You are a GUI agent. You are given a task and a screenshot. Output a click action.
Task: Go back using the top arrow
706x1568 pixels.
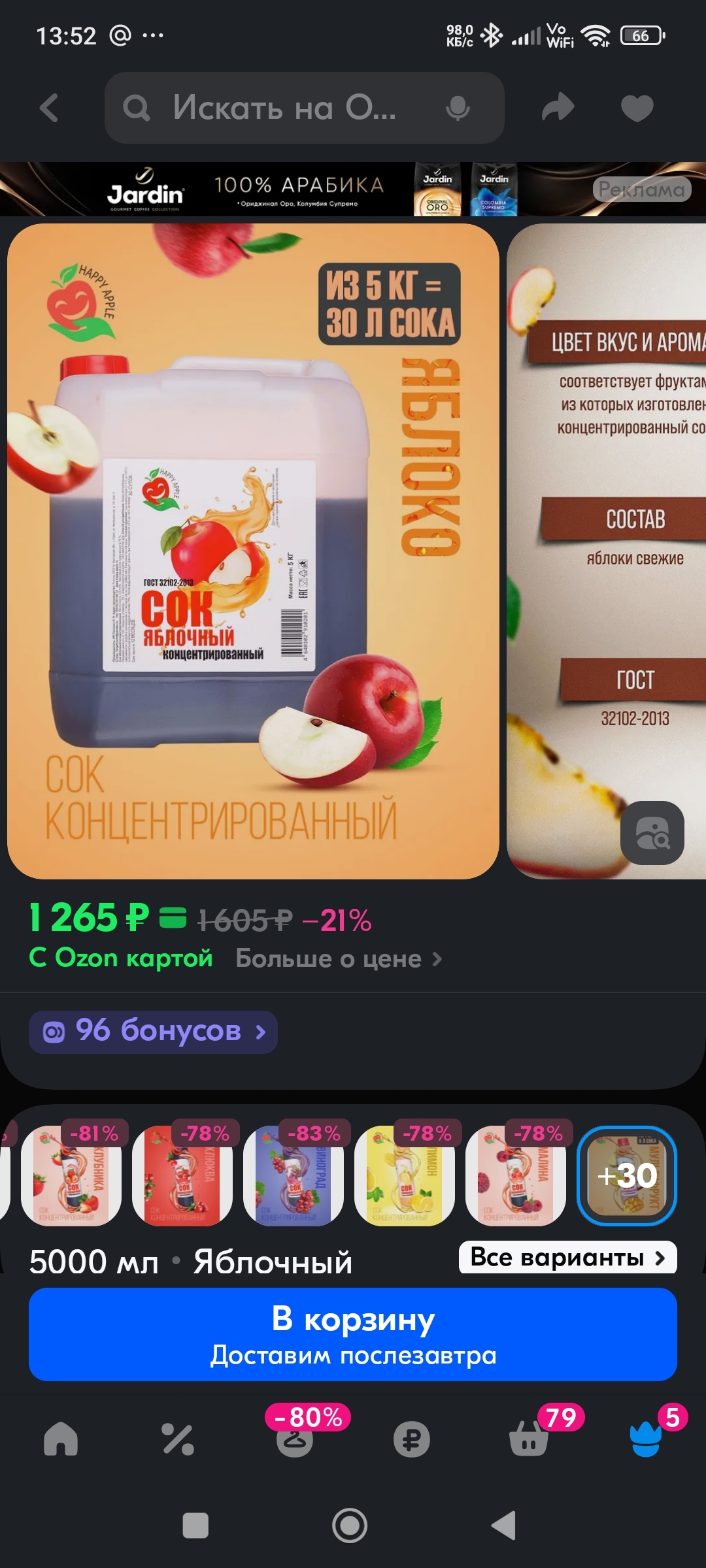click(x=50, y=108)
